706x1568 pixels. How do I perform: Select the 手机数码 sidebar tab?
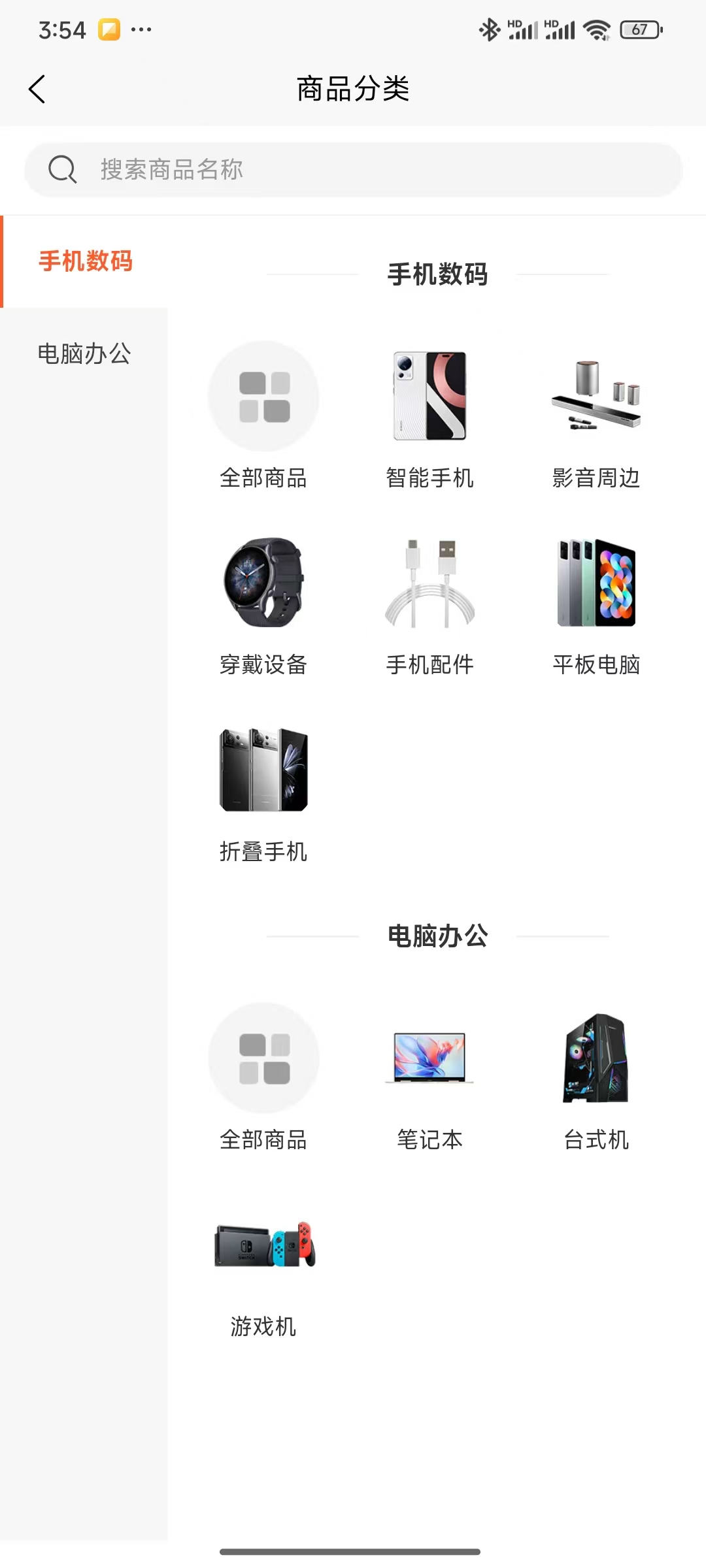pos(85,261)
